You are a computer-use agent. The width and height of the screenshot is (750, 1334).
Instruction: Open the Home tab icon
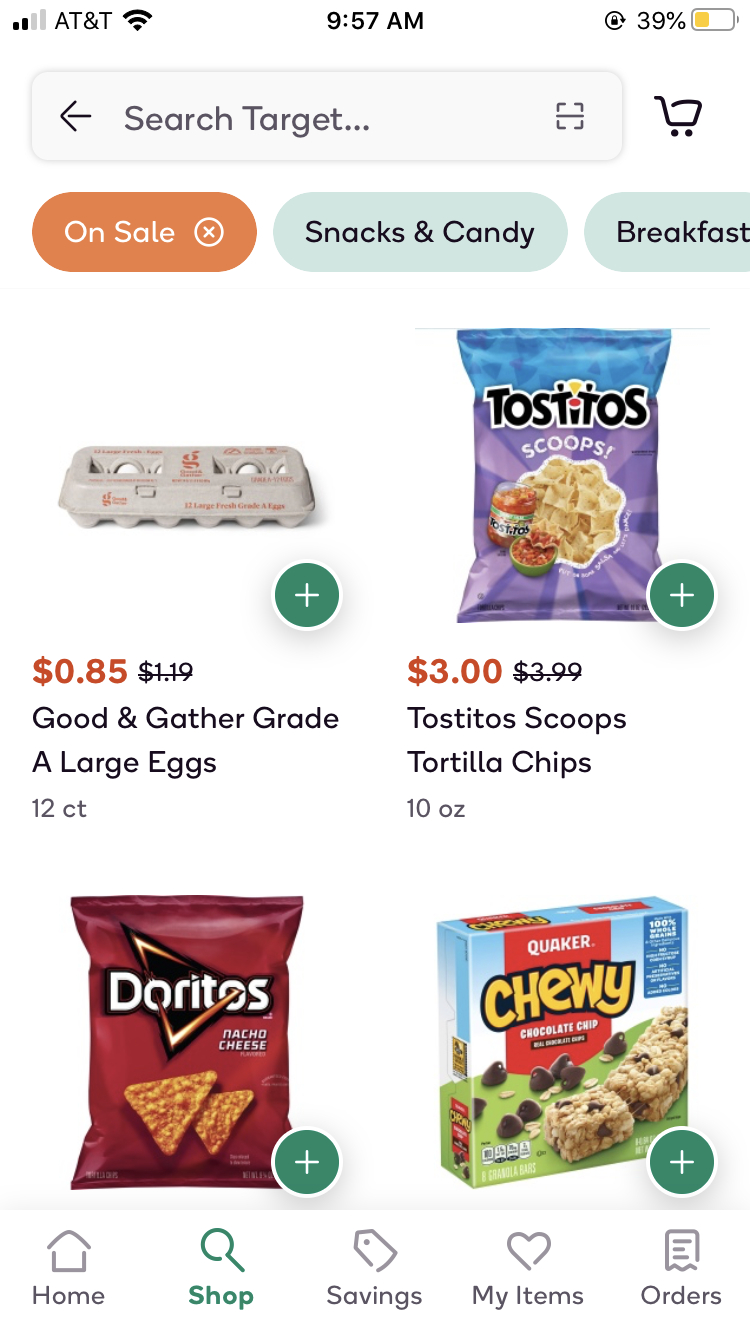pos(67,1265)
